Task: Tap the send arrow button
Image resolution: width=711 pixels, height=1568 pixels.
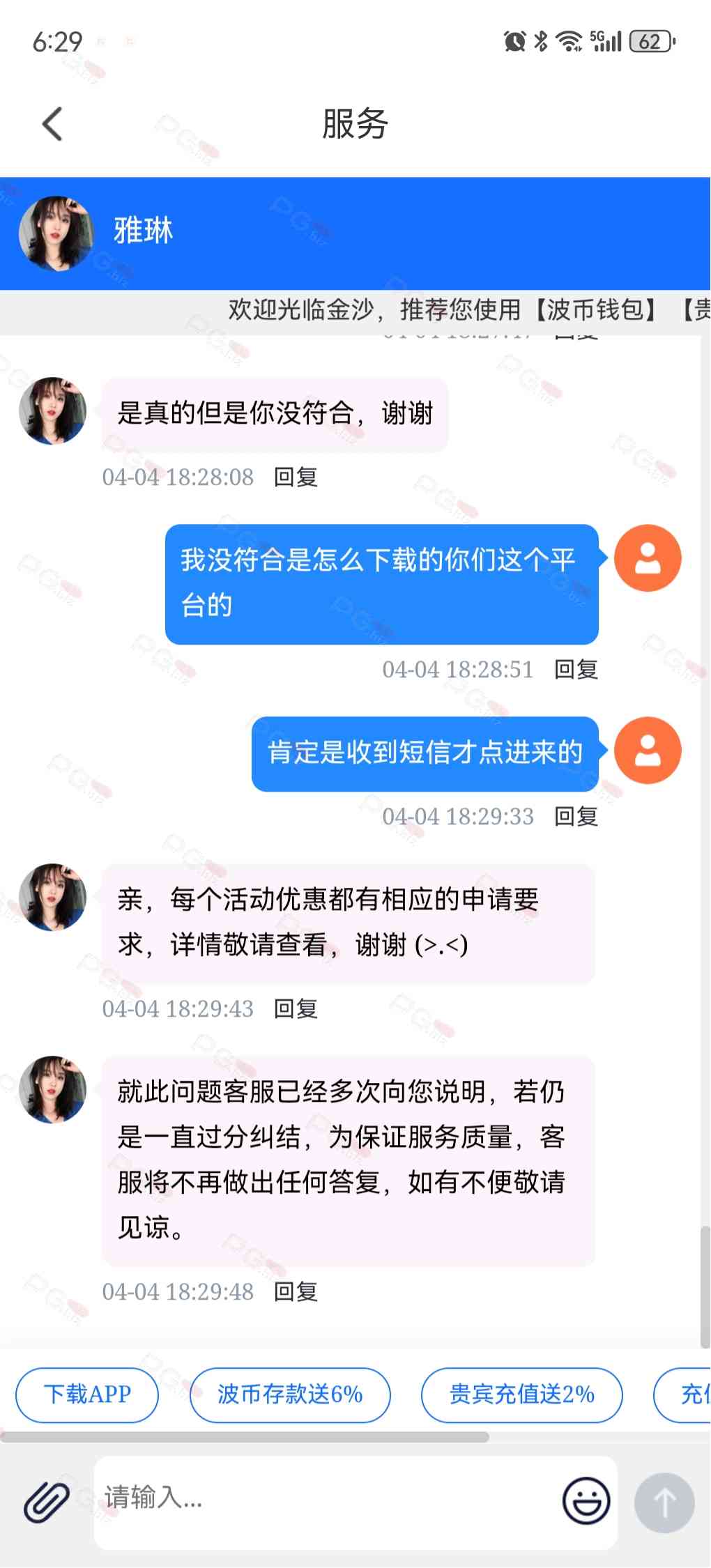Action: [x=664, y=1502]
